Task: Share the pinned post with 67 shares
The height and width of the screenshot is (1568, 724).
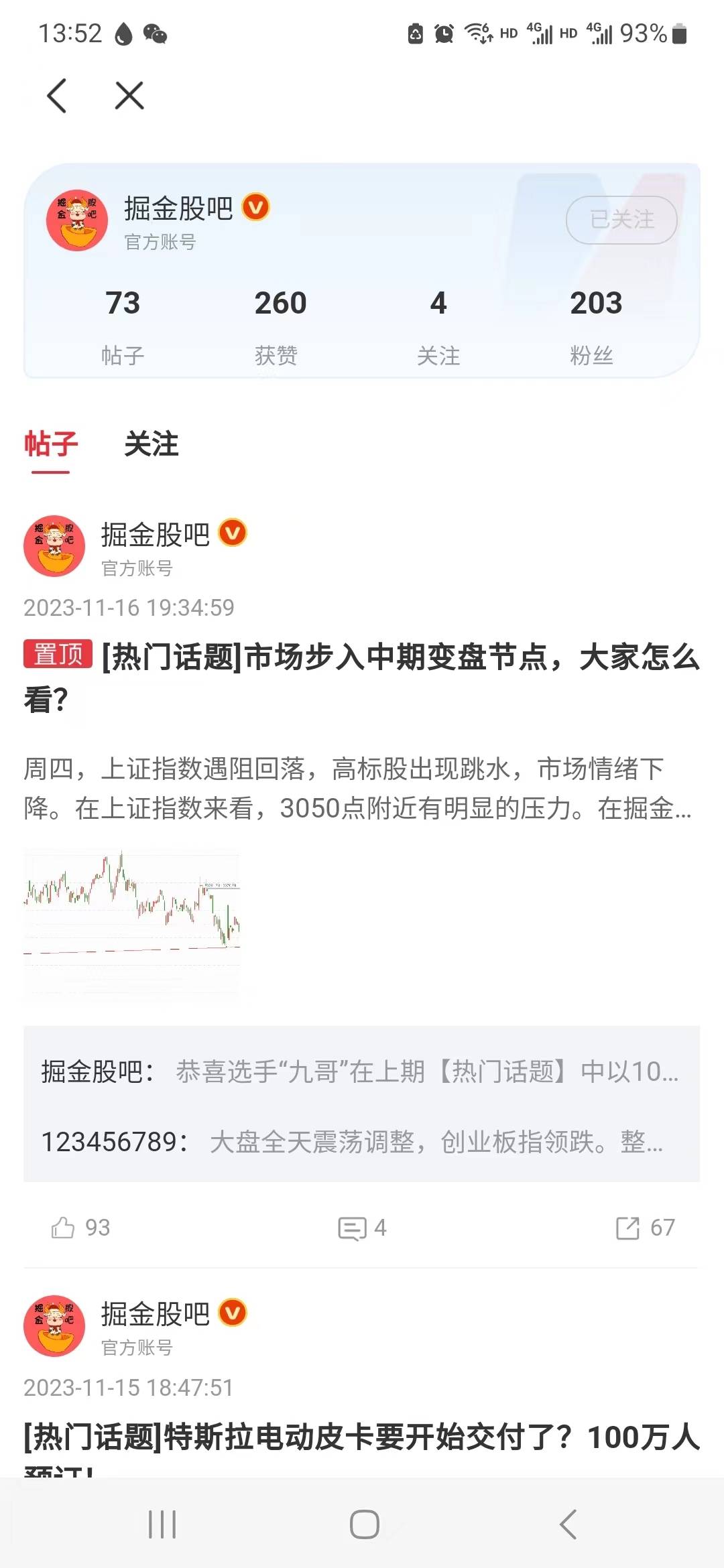Action: 645,1228
